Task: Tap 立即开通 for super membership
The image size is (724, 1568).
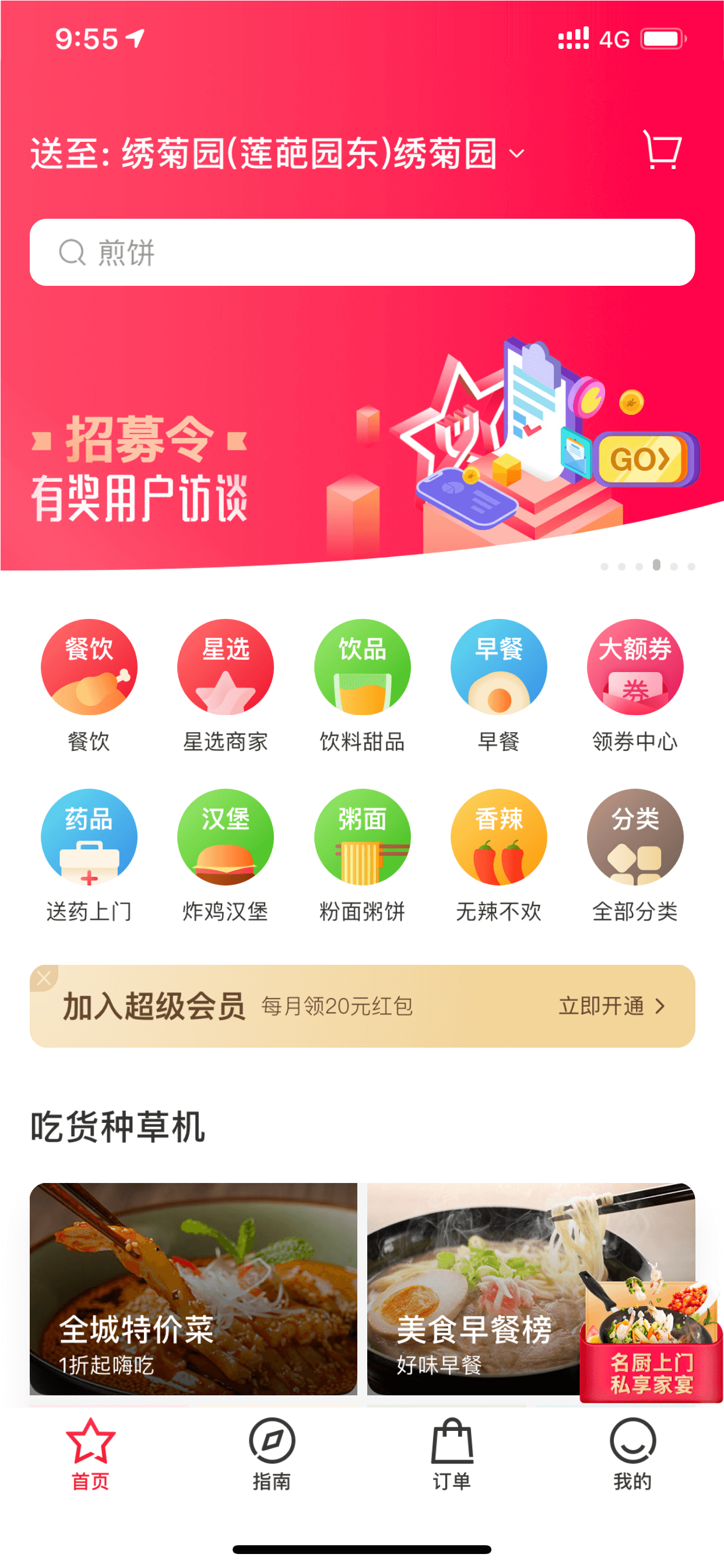Action: pos(612,1006)
